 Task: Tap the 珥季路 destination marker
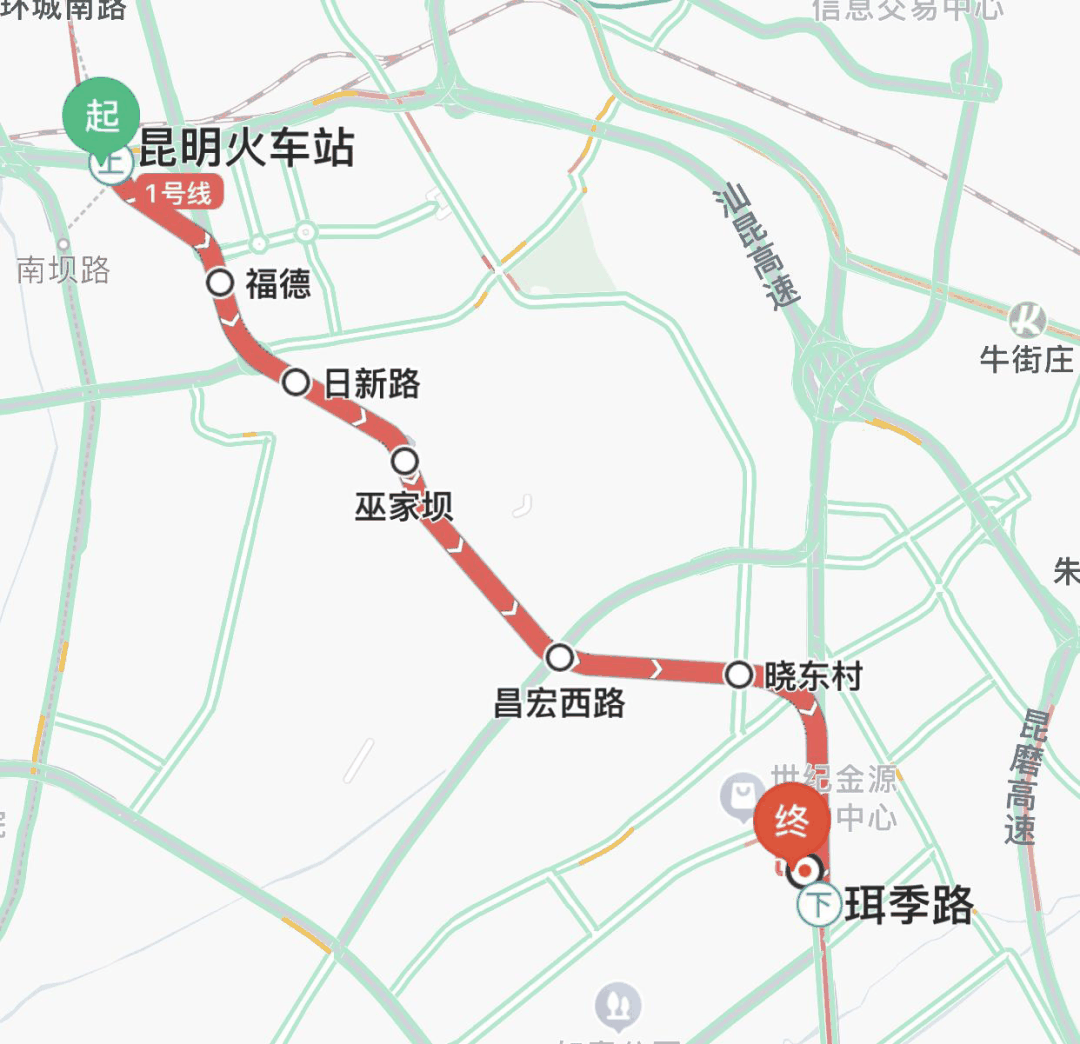793,824
